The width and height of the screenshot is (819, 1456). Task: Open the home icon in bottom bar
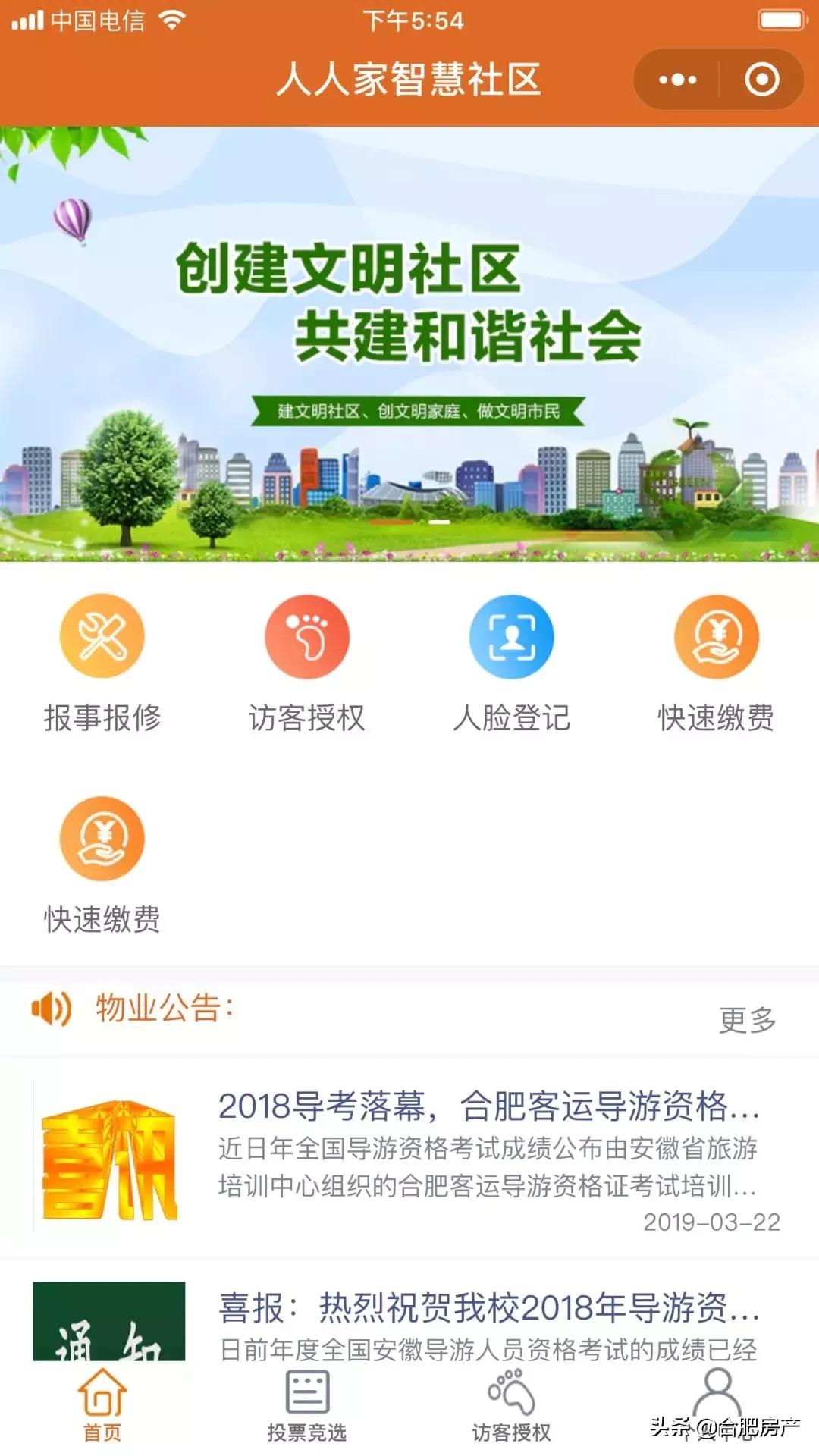click(x=102, y=1403)
